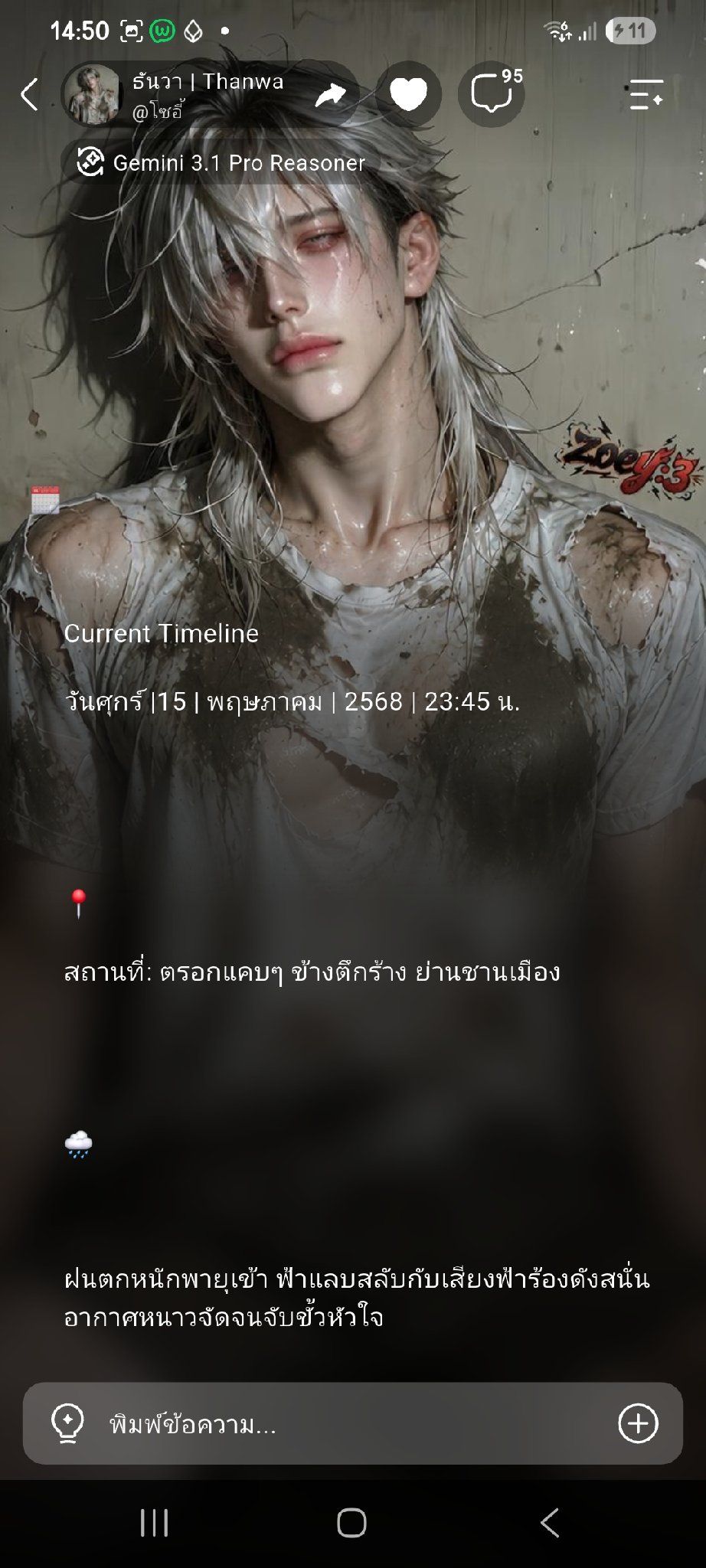Tap the message input field
The height and width of the screenshot is (1568, 706).
point(353,1423)
